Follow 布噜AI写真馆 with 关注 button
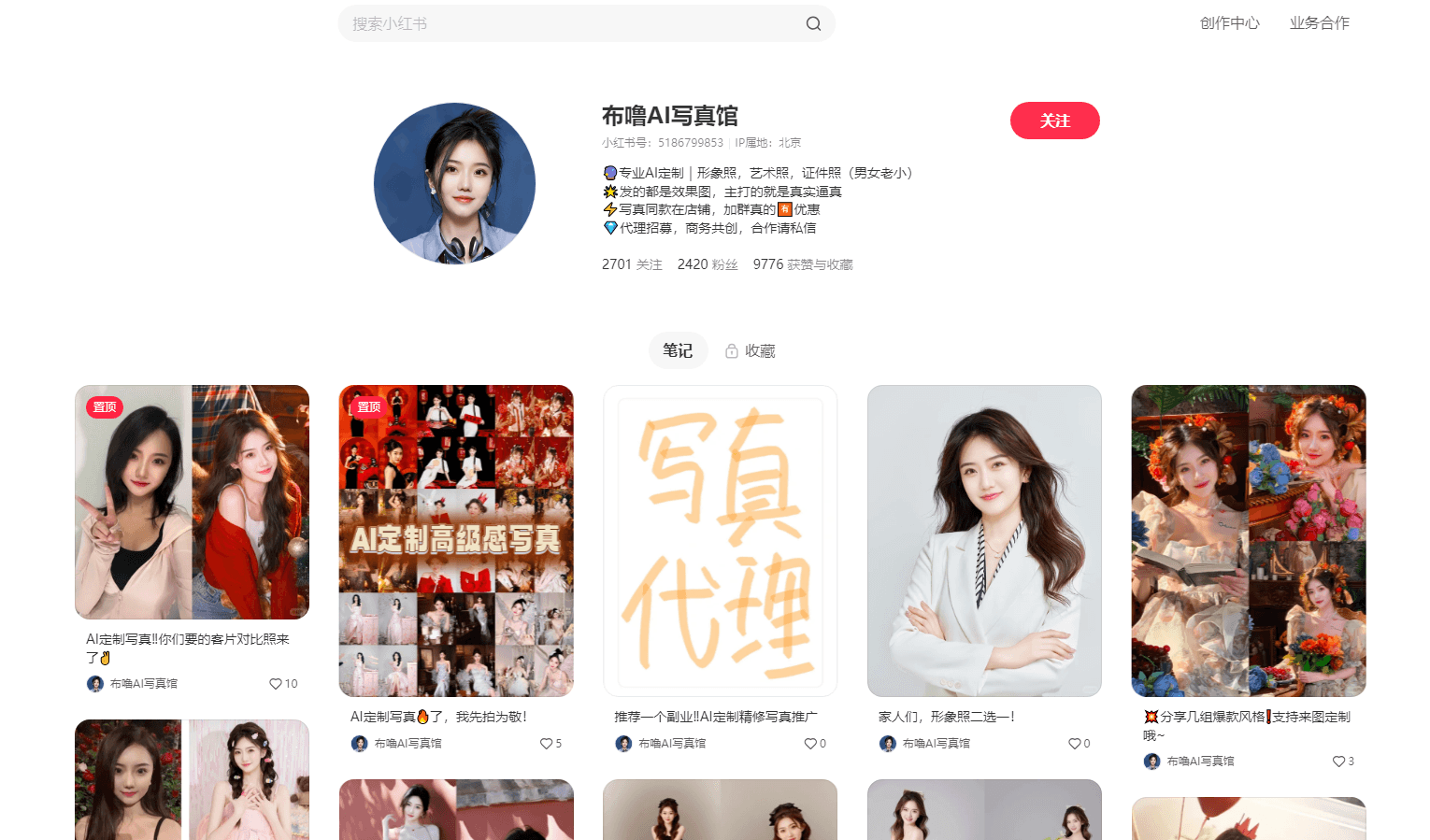 1054,121
